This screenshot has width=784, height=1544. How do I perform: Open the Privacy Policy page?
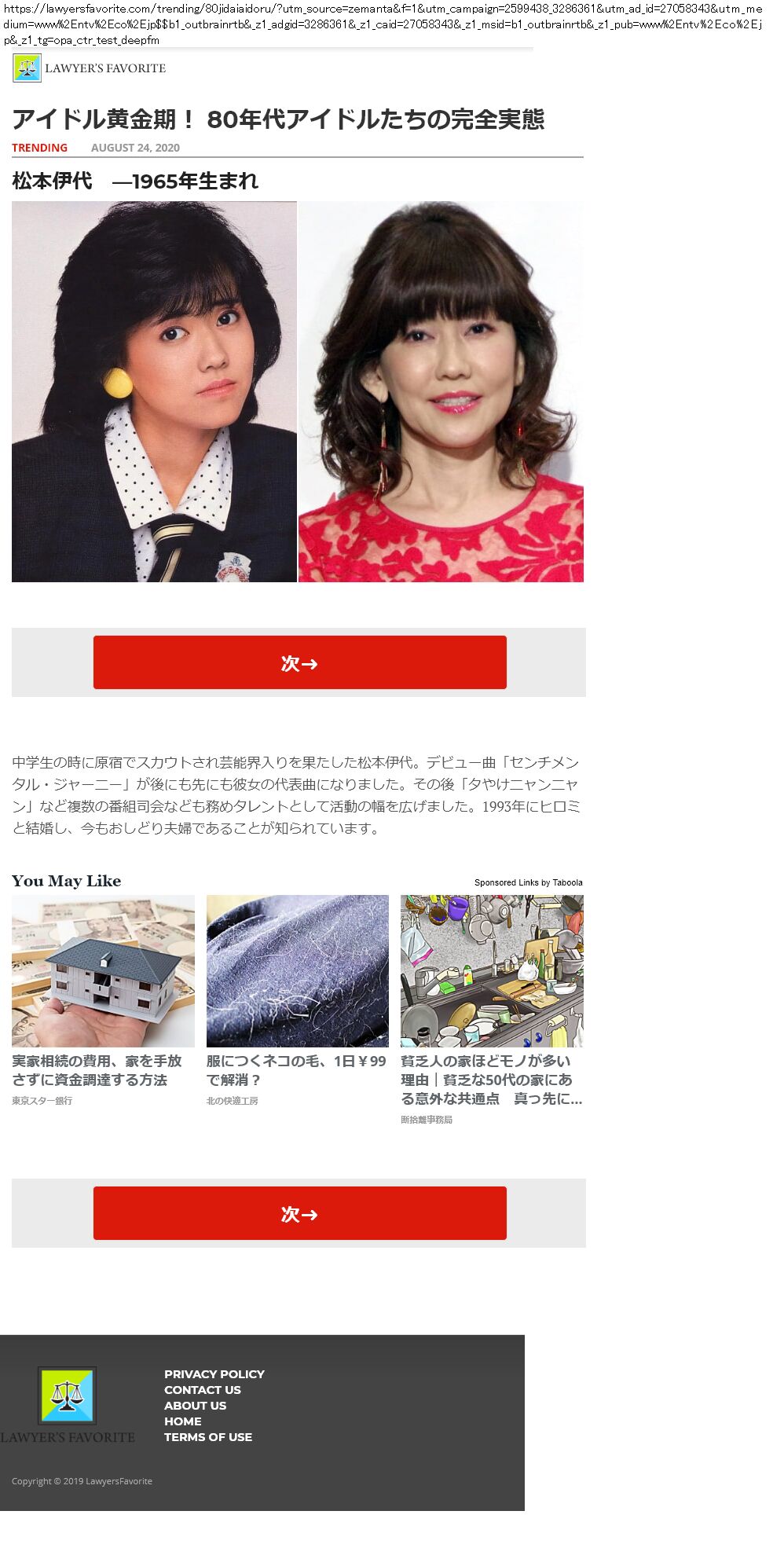(x=214, y=1373)
